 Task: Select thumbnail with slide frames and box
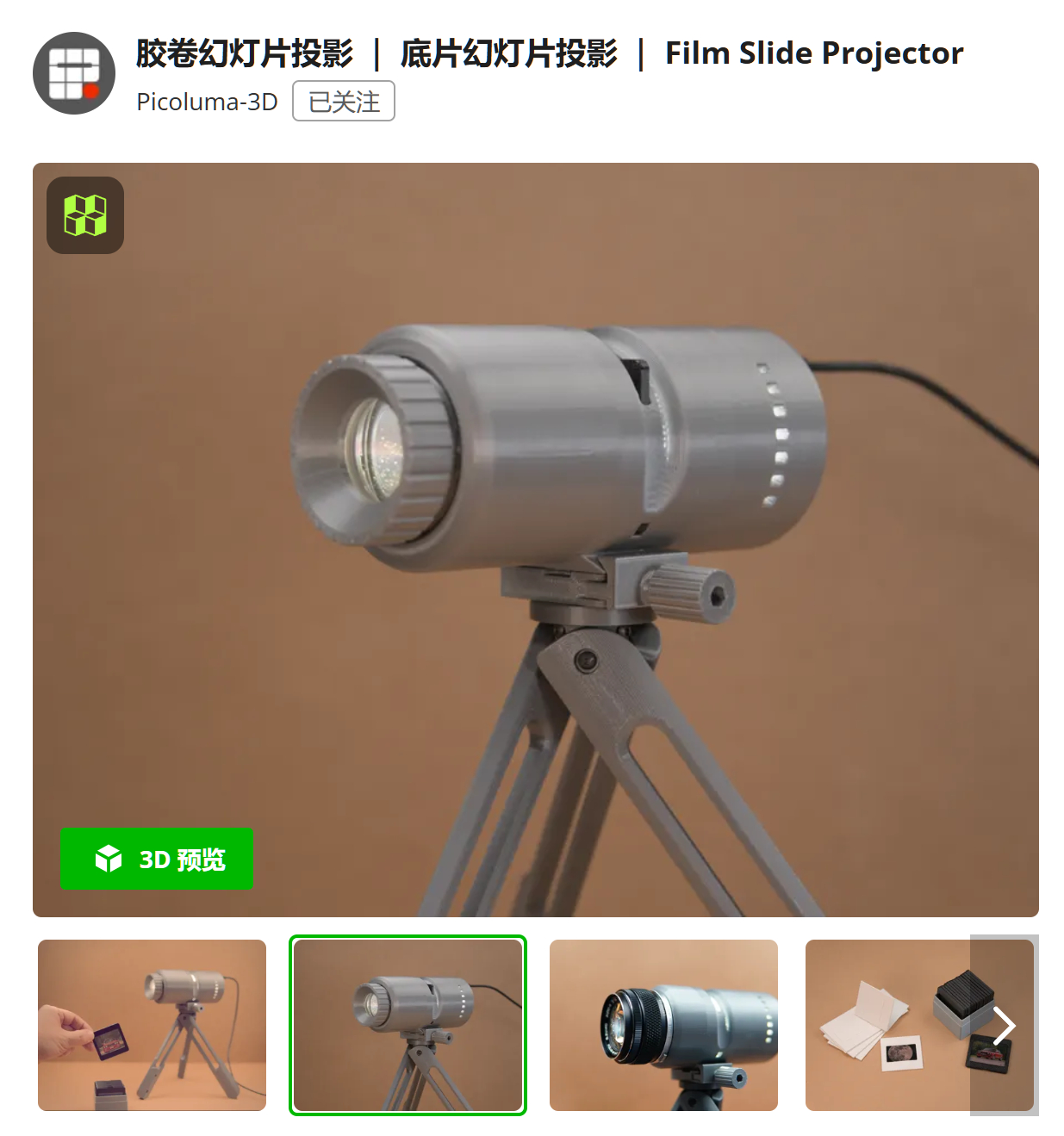(x=887, y=1025)
